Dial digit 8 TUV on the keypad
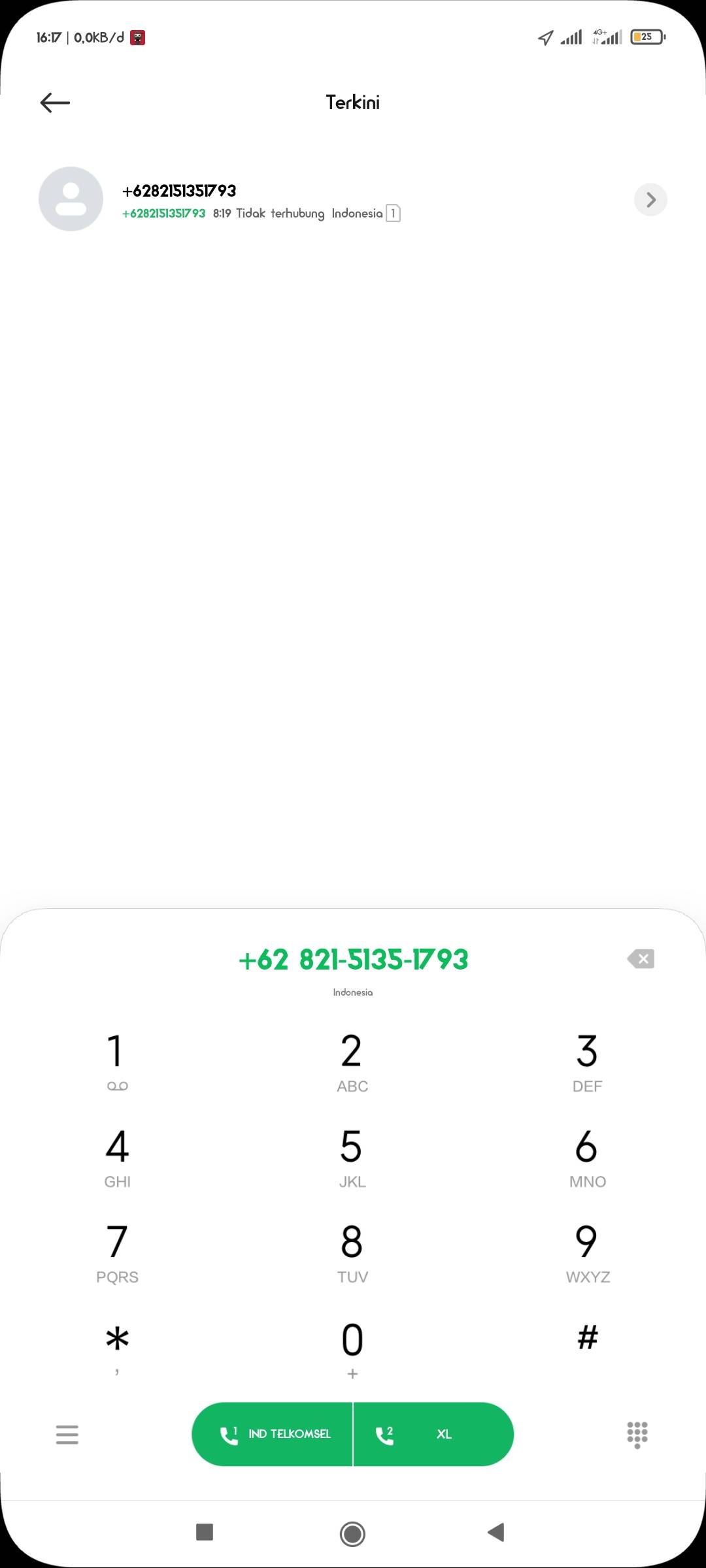Image resolution: width=706 pixels, height=1568 pixels. pos(352,1252)
